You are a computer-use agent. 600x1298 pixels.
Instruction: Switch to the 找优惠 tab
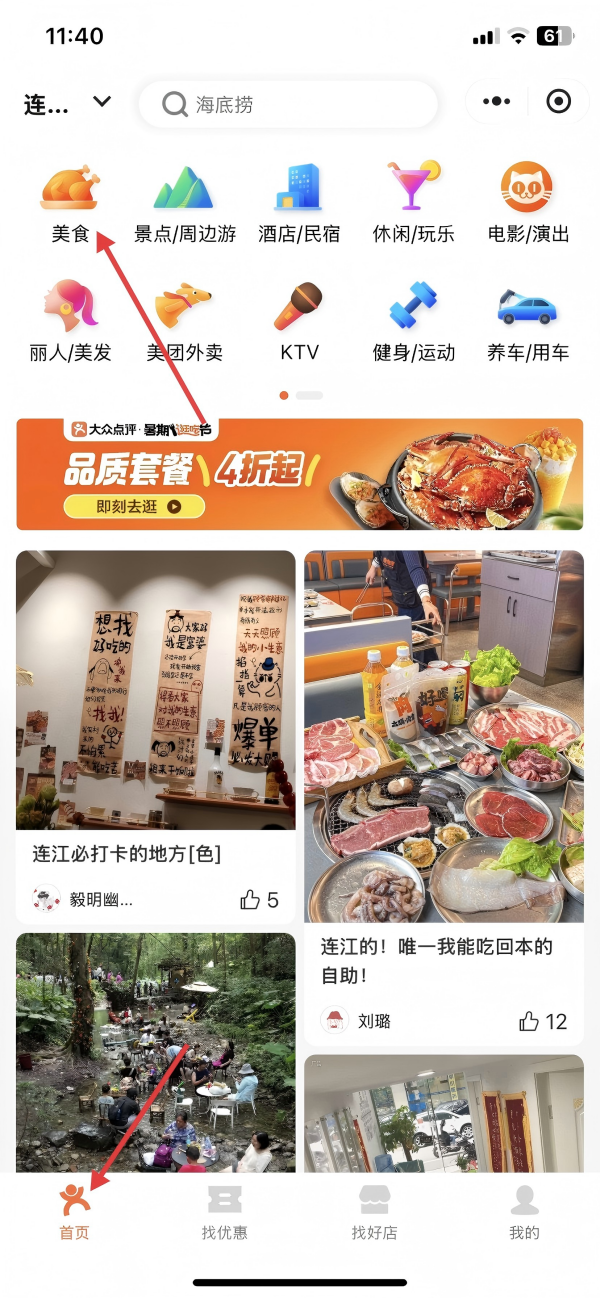pyautogui.click(x=224, y=1212)
